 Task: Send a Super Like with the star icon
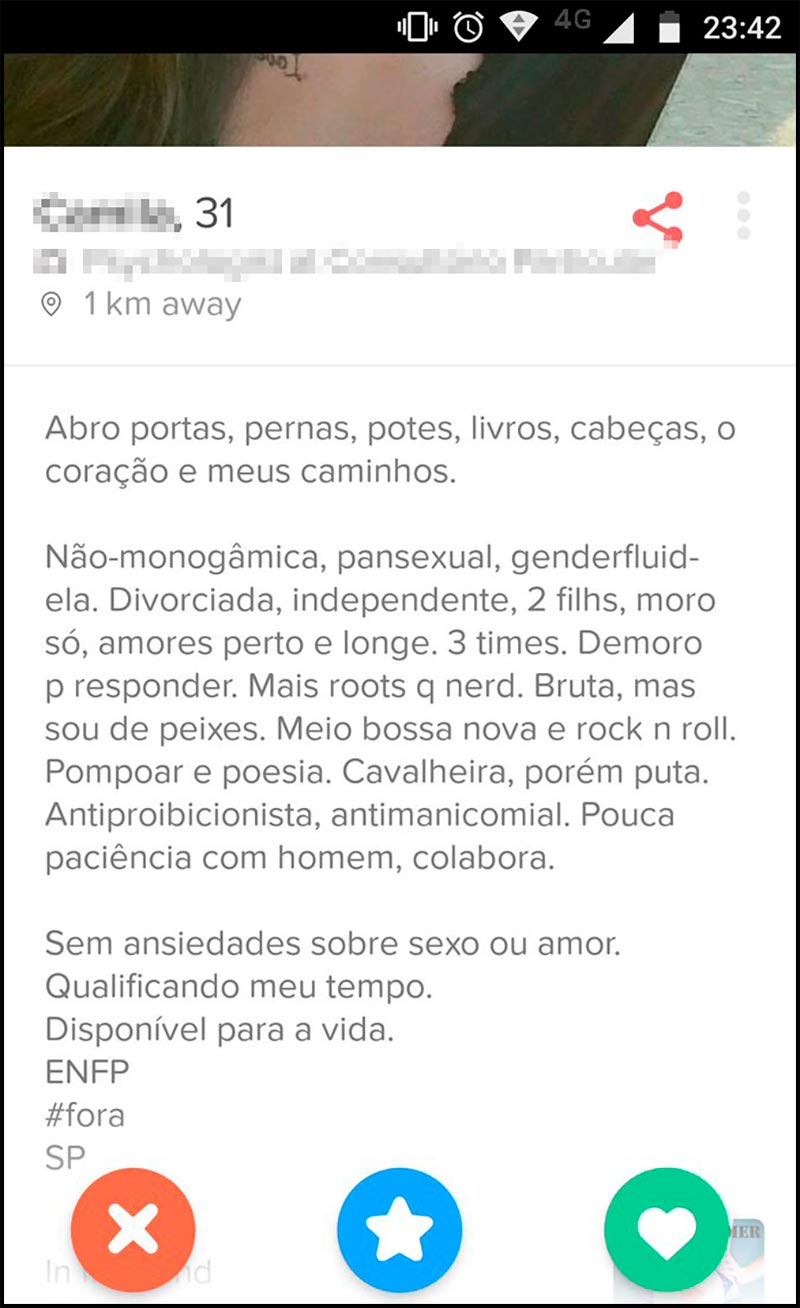[x=400, y=1230]
